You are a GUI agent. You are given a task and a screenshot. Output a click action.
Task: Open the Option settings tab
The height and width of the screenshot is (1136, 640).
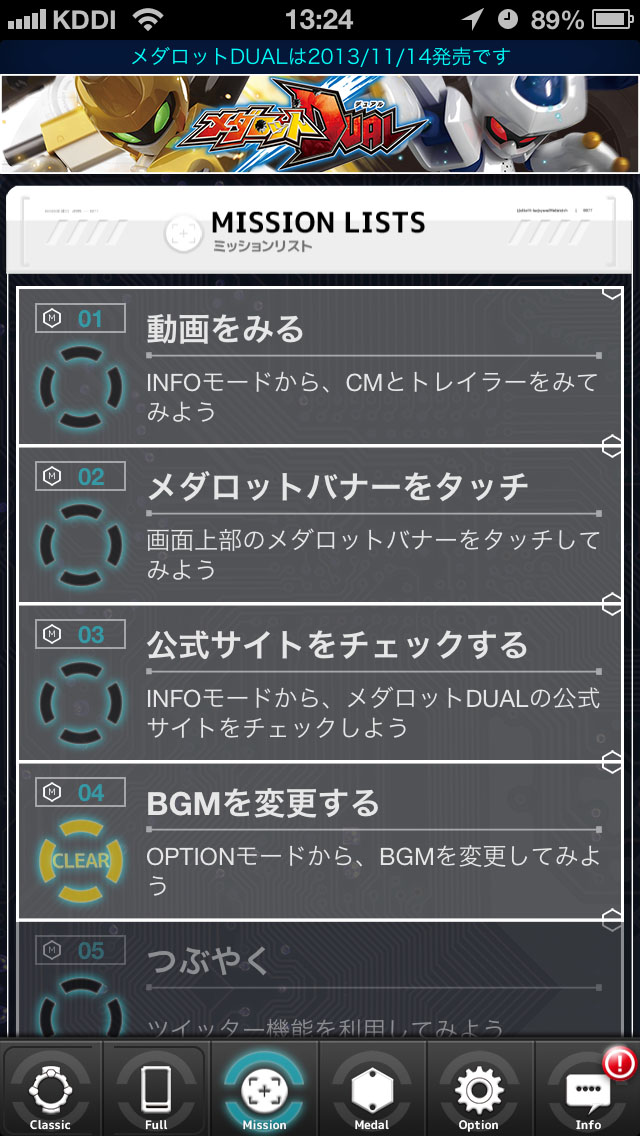478,1088
